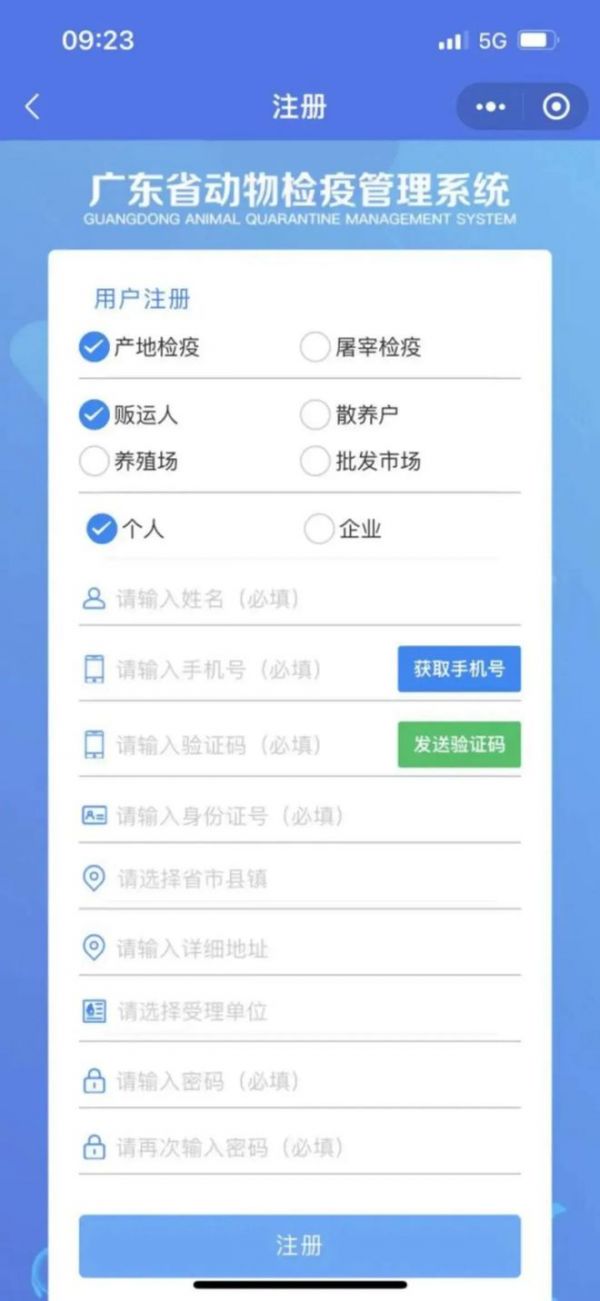Tap the phone number input field

pyautogui.click(x=235, y=669)
